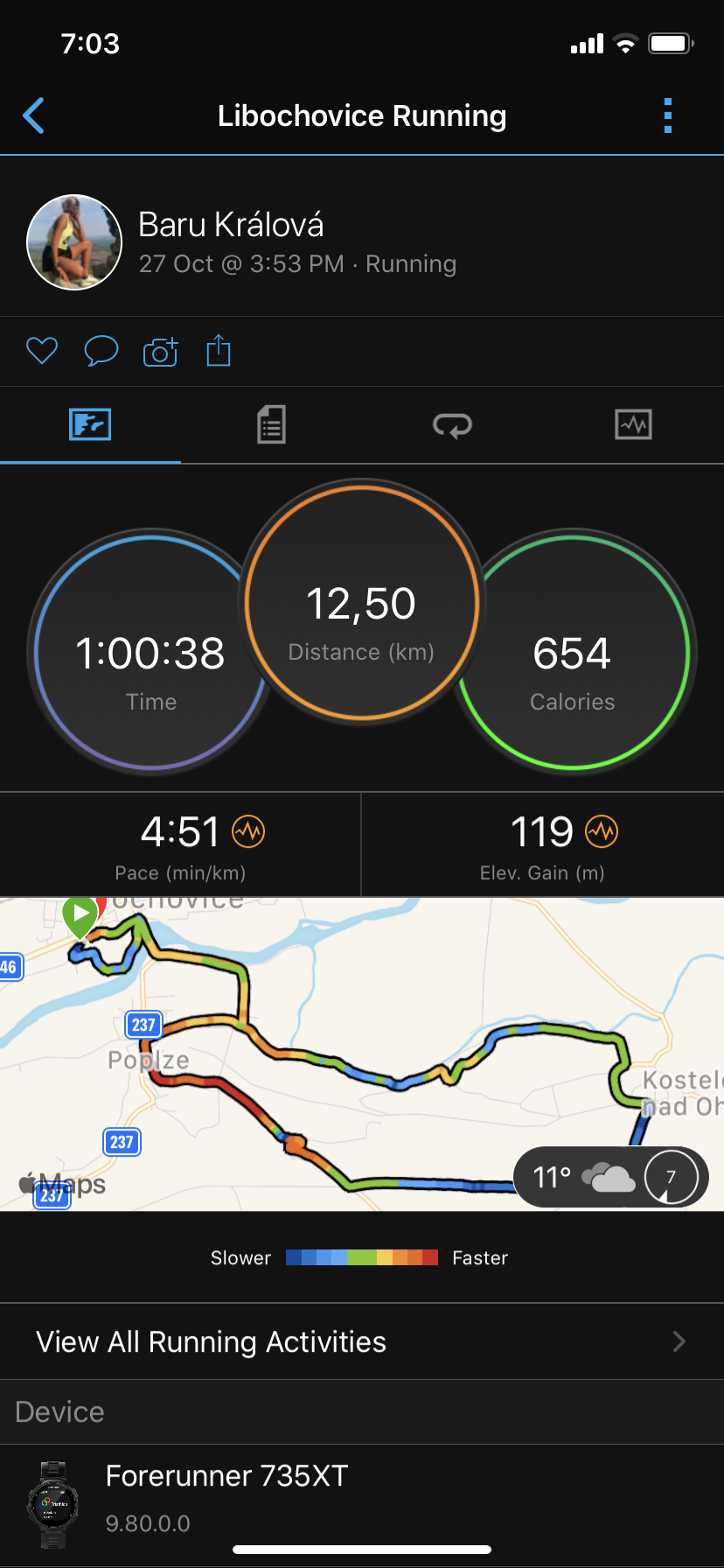The height and width of the screenshot is (1568, 724).
Task: Like this activity with the heart icon
Action: point(42,351)
